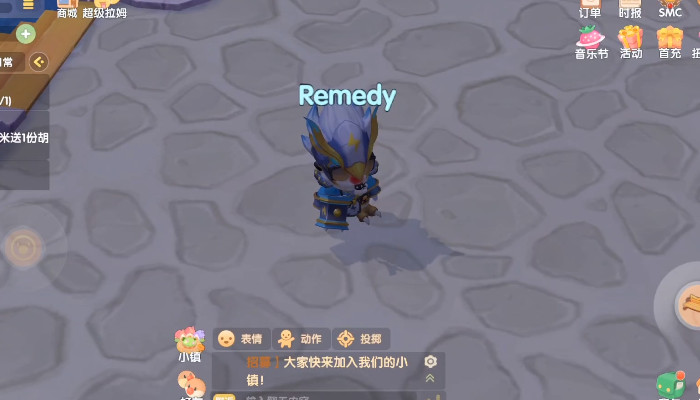This screenshot has height=400, width=700.
Task: Expand the chat window with the double arrow
Action: click(x=431, y=379)
